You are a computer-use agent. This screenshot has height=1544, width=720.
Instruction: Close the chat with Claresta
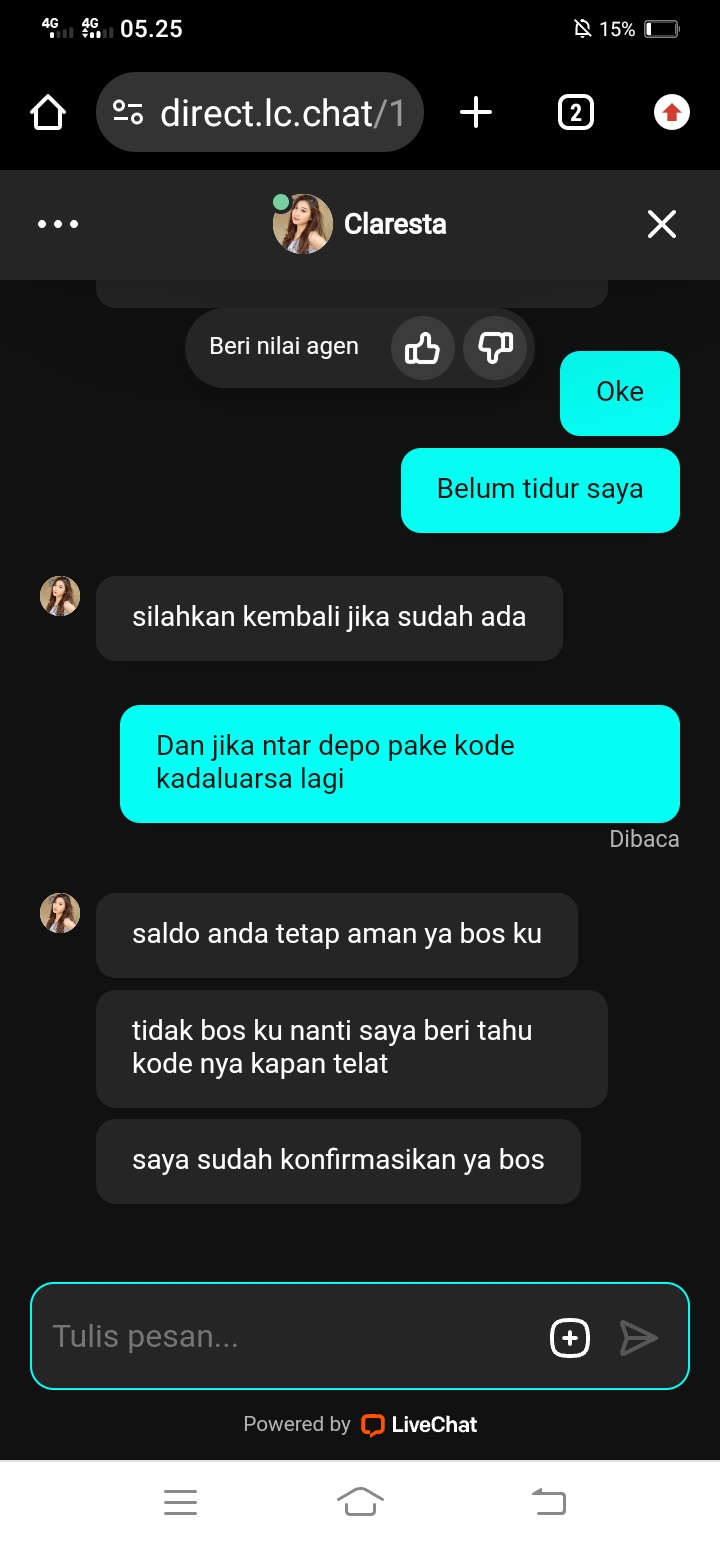(x=662, y=224)
